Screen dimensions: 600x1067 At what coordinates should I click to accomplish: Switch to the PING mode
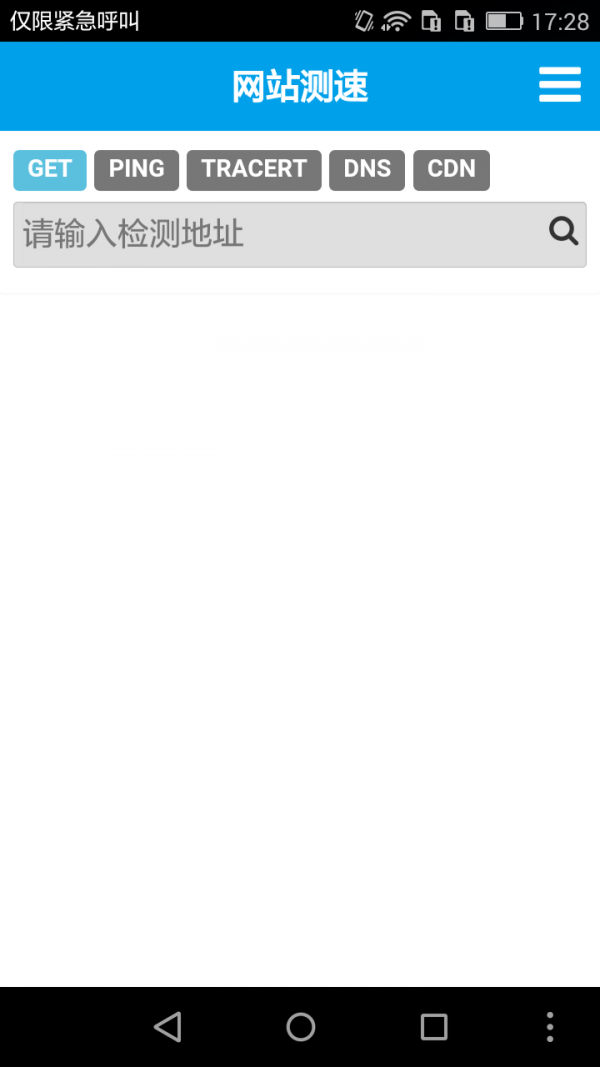click(x=136, y=170)
